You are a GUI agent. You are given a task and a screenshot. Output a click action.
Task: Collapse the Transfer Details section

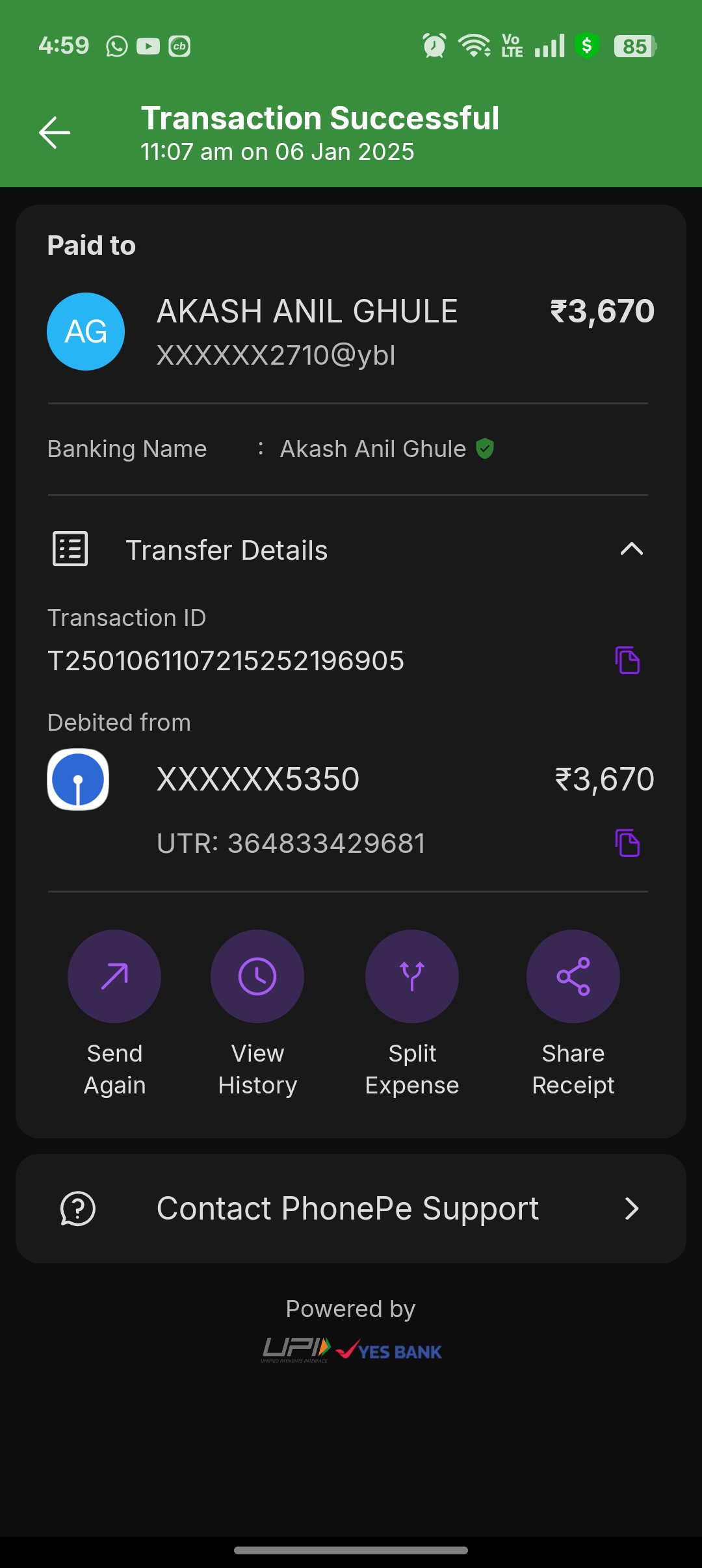(x=631, y=549)
